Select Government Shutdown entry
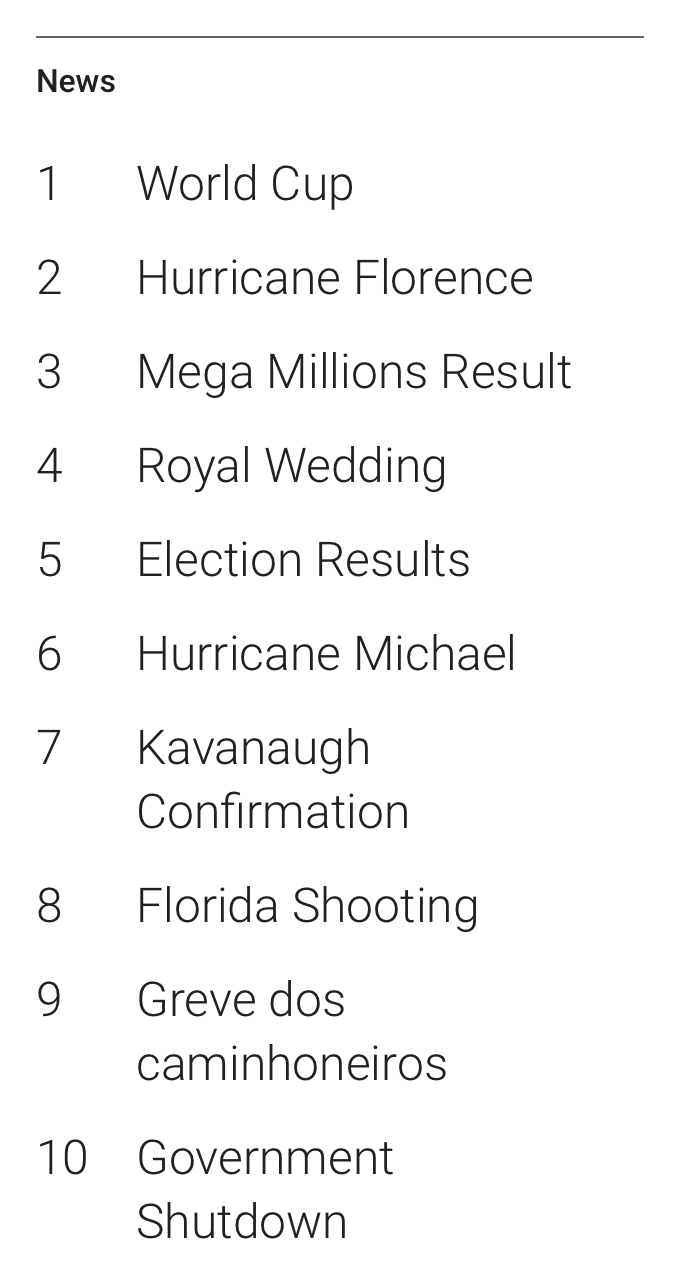 (x=265, y=1190)
